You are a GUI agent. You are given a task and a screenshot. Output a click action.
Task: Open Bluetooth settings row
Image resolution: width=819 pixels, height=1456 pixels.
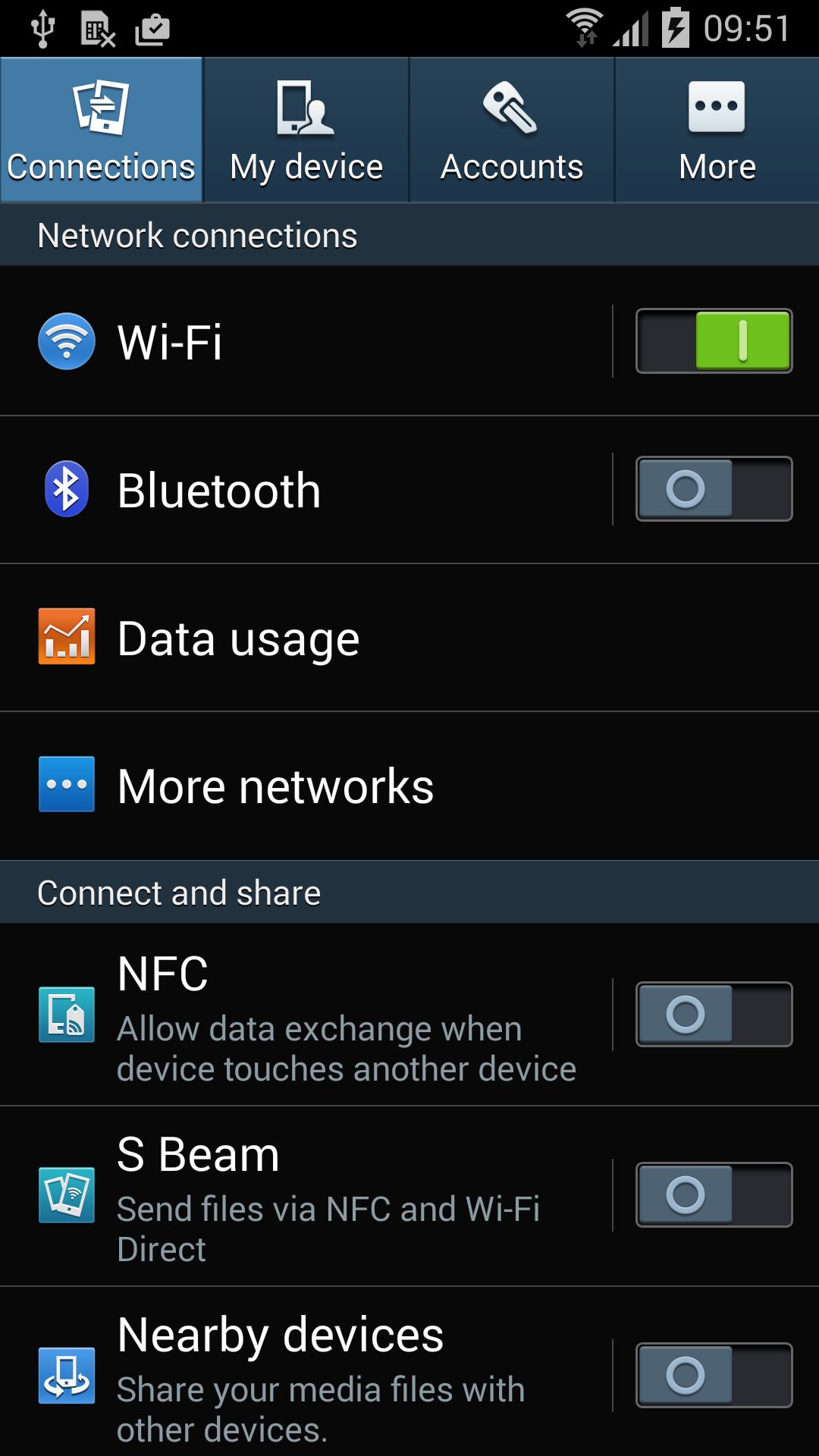click(x=306, y=490)
